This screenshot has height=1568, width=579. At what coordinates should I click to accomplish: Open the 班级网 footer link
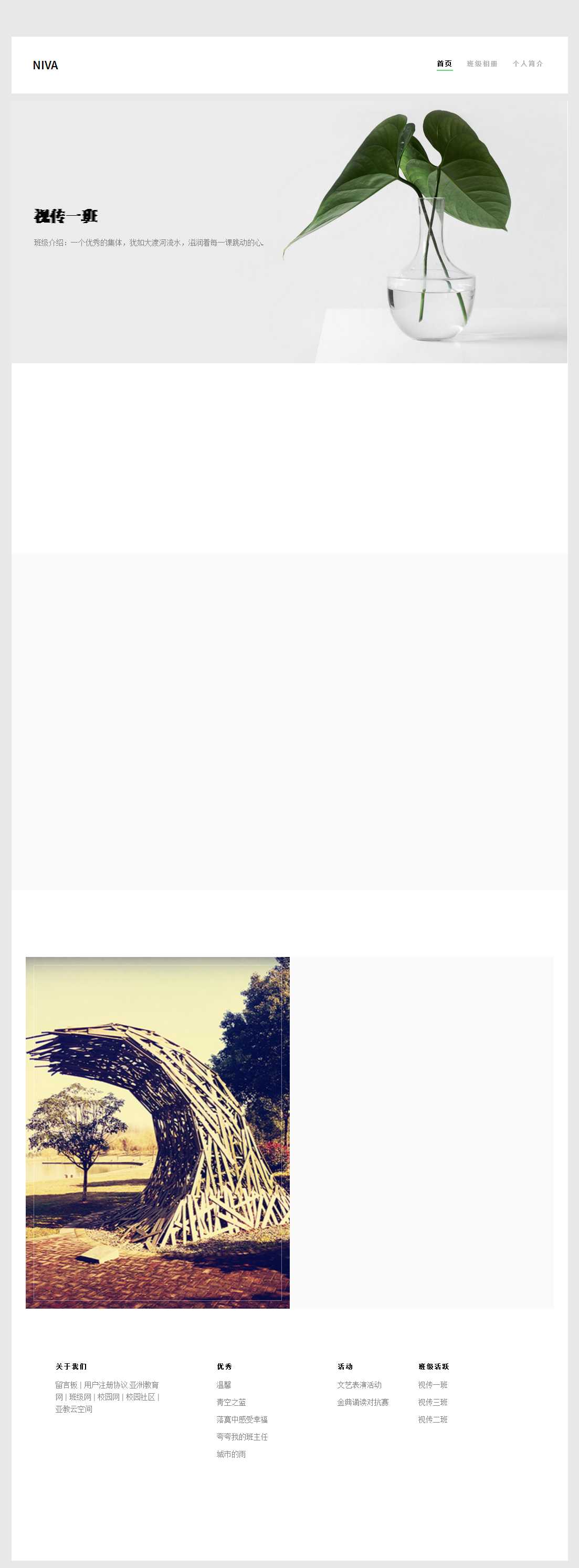[x=80, y=1397]
